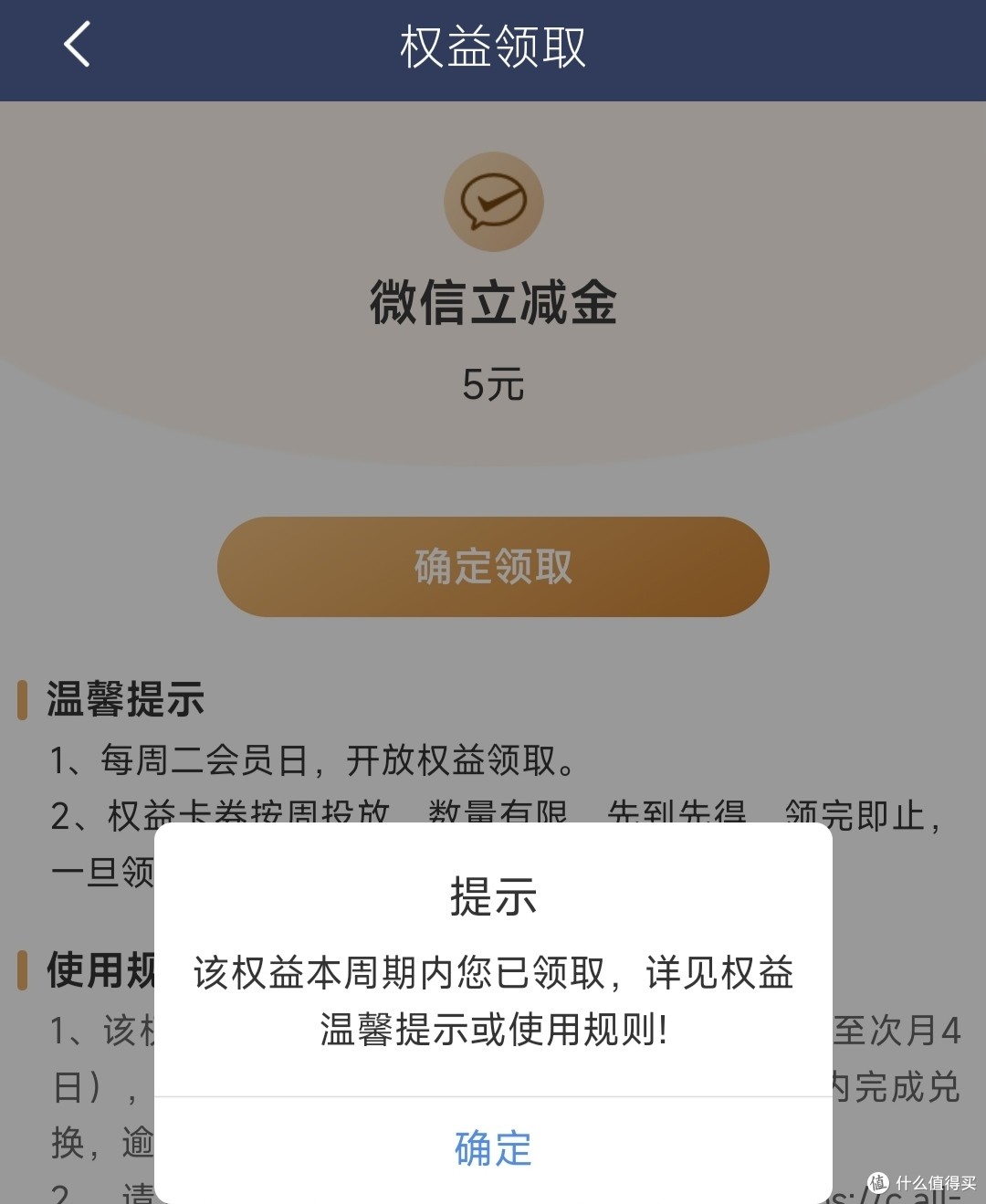Tap the 确定领取 button

pyautogui.click(x=493, y=567)
